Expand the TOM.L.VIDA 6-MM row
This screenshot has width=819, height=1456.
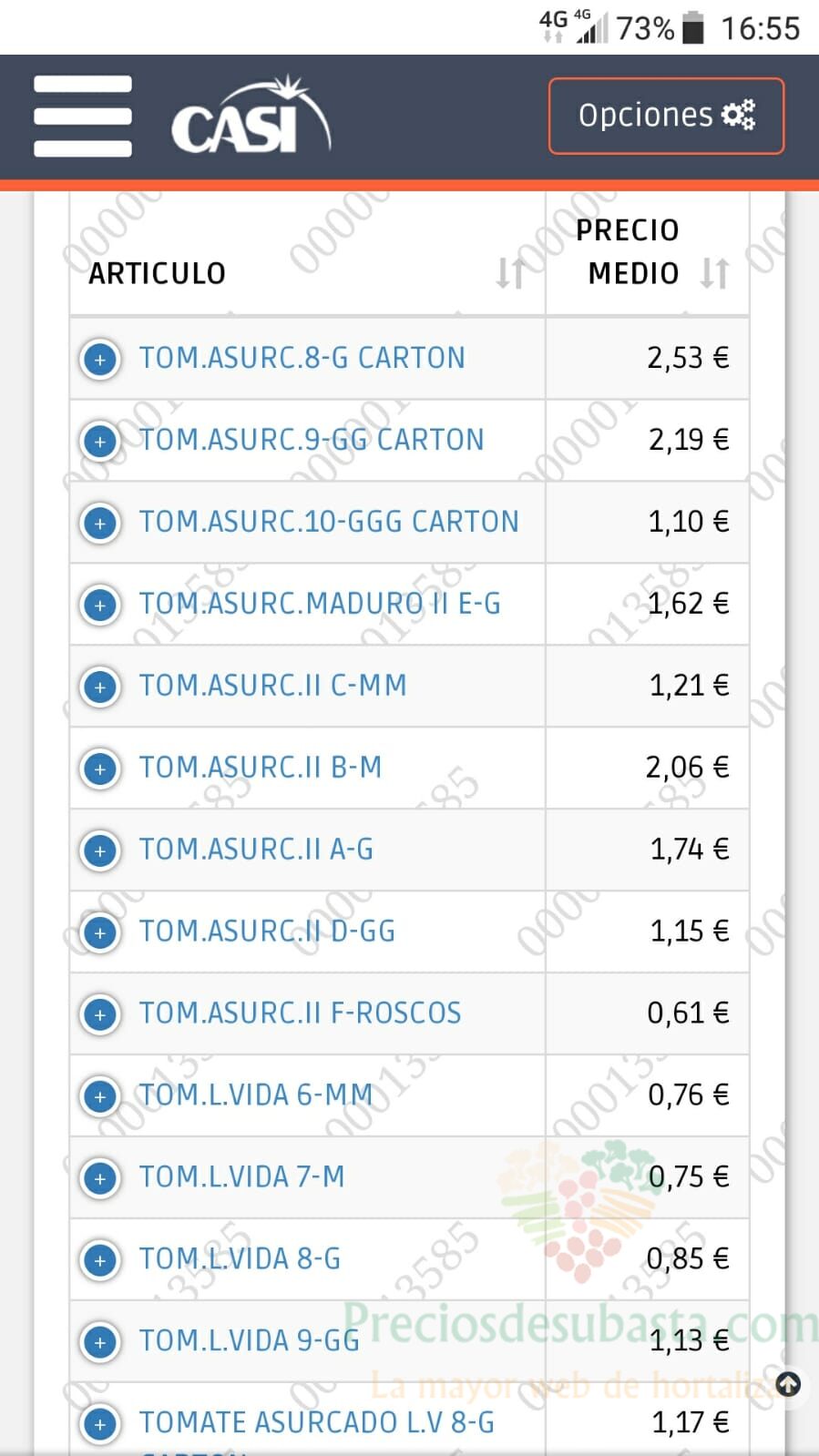[100, 1096]
